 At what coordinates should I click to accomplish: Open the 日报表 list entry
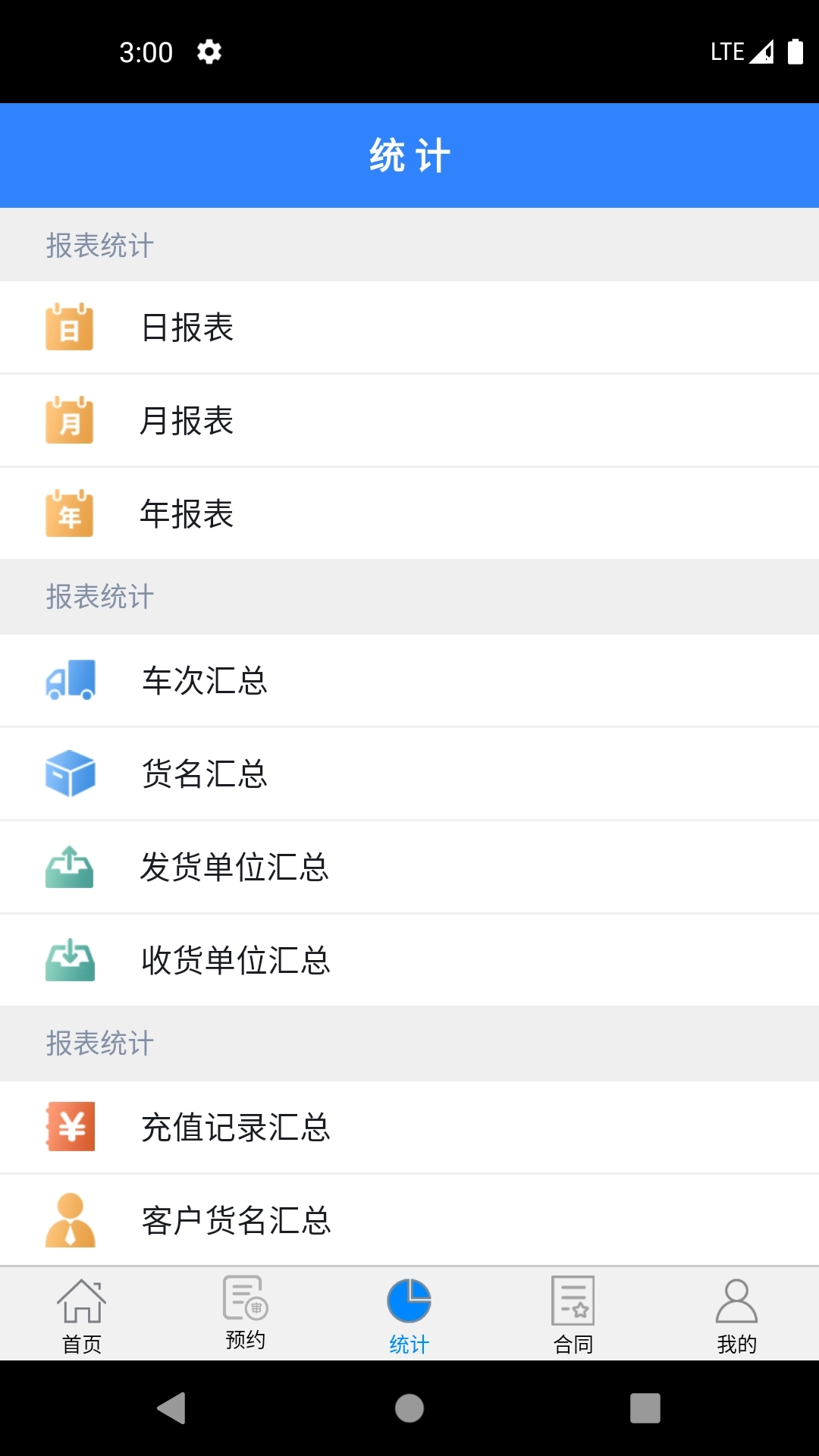pos(303,328)
